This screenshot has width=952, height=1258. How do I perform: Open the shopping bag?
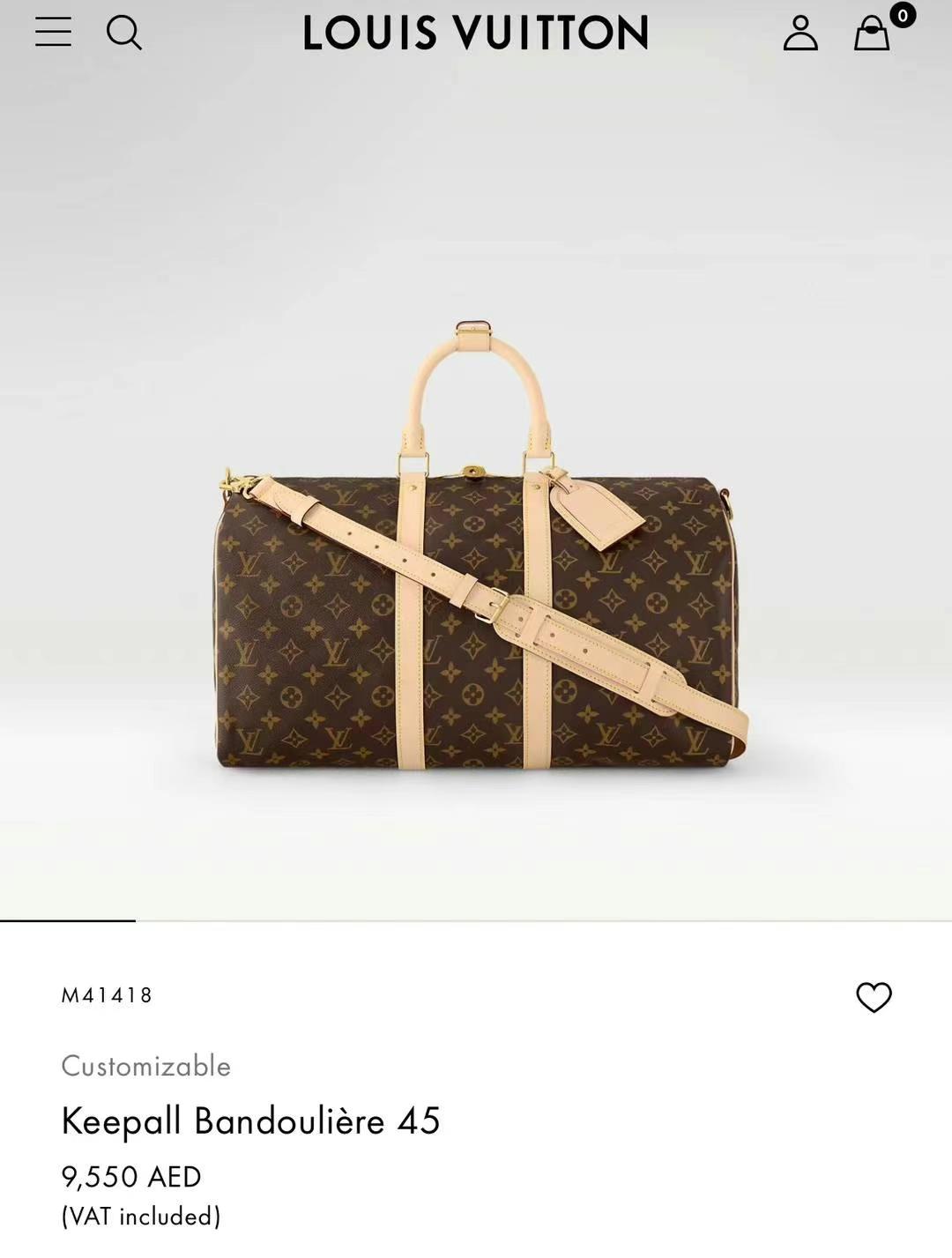coord(873,33)
